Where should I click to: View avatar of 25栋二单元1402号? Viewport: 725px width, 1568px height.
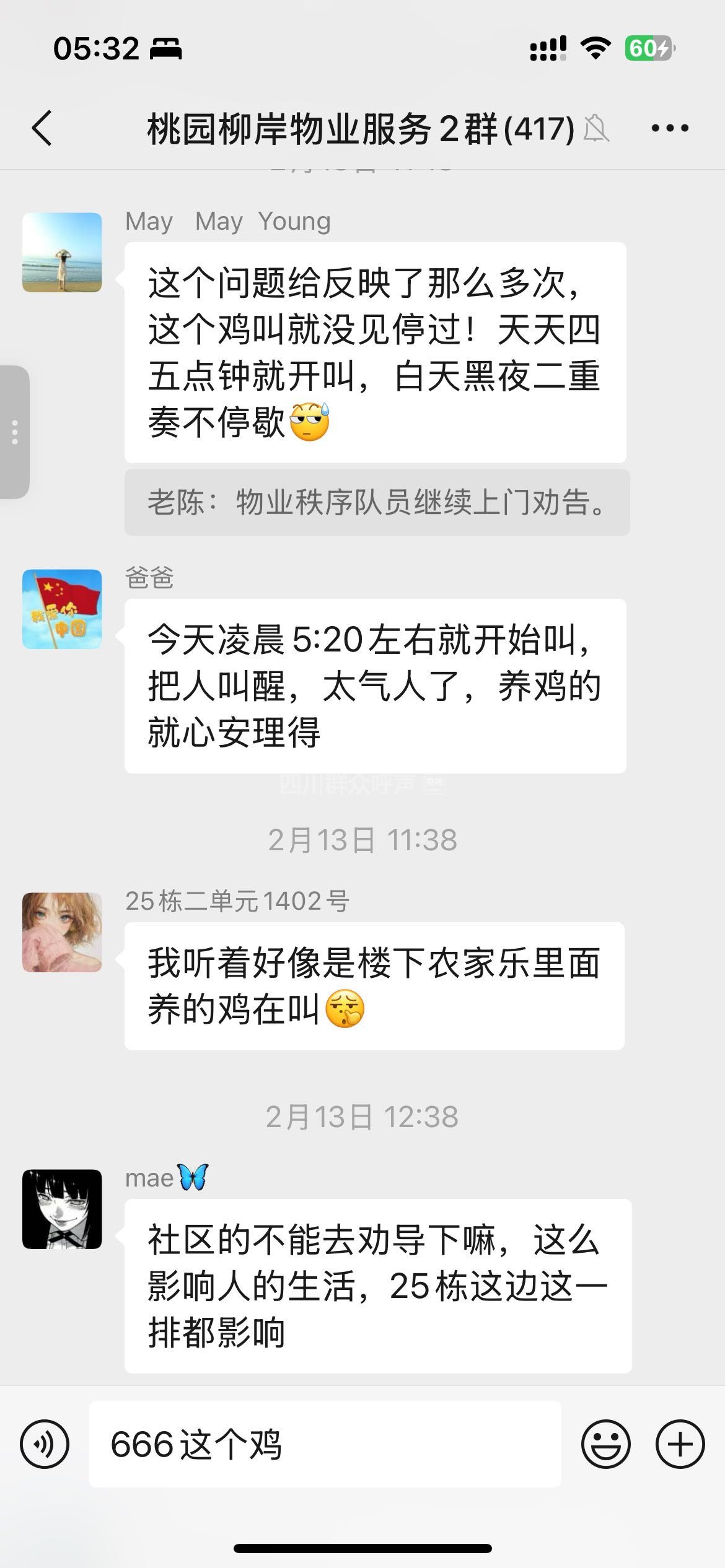click(62, 933)
